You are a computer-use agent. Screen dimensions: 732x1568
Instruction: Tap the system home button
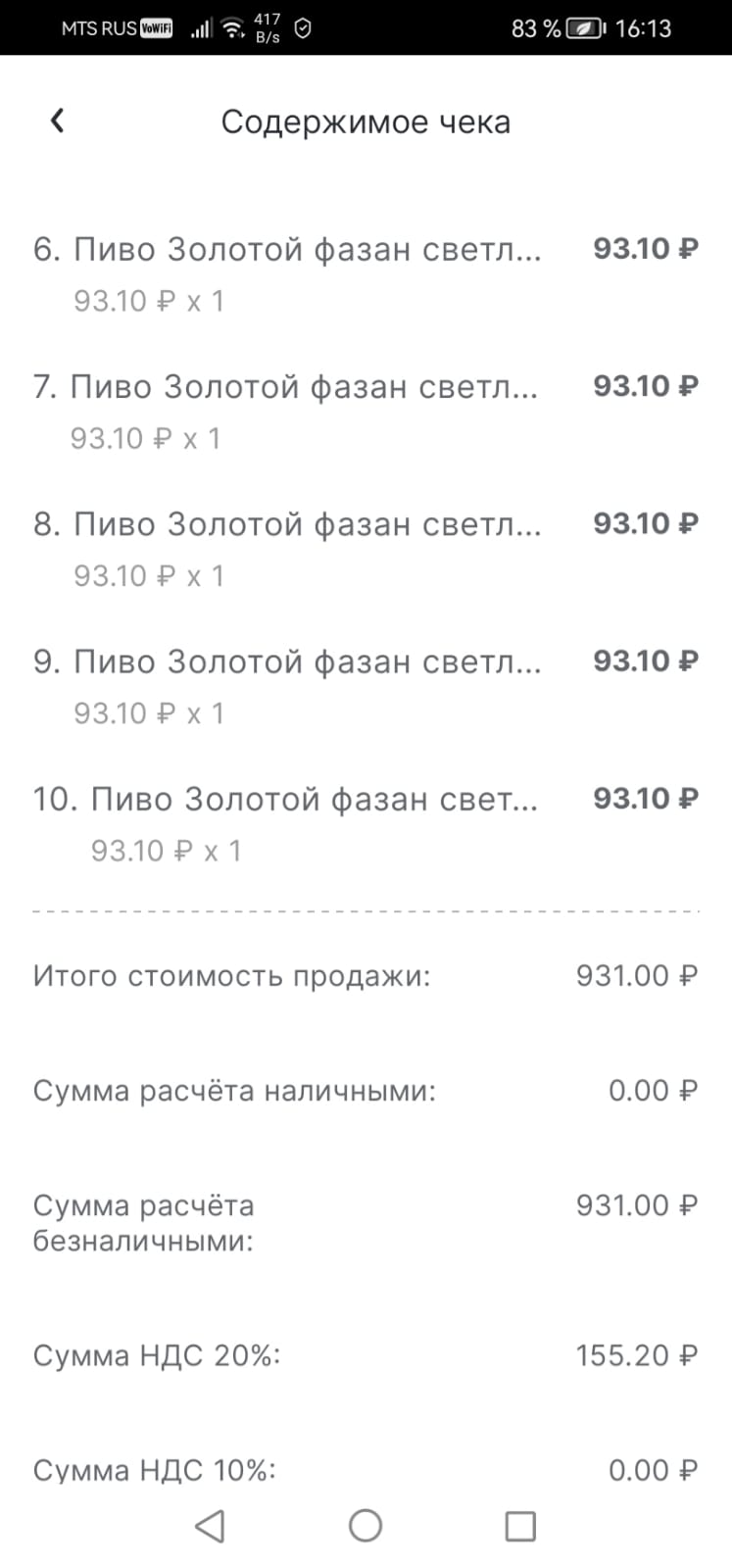pyautogui.click(x=366, y=1525)
